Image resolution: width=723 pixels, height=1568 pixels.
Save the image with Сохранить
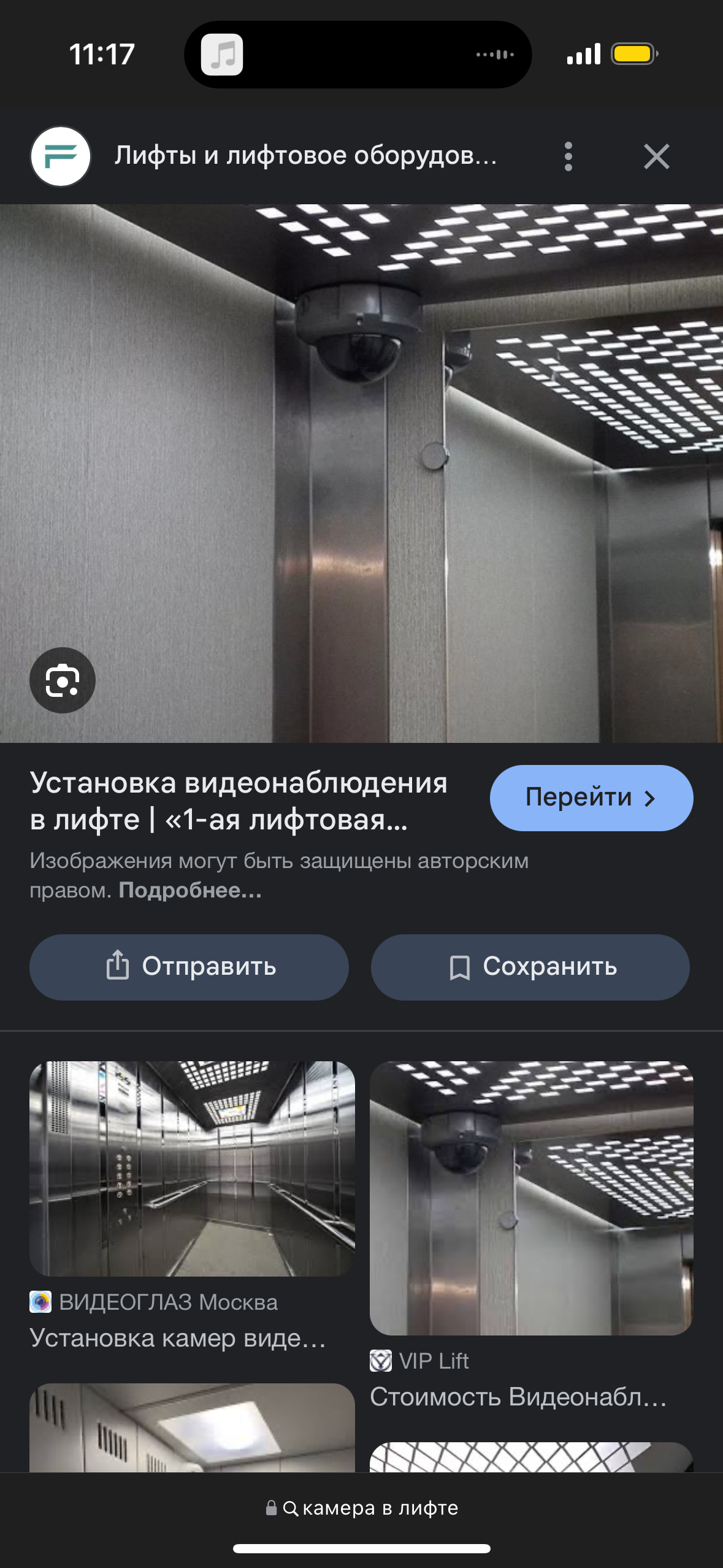[x=530, y=967]
